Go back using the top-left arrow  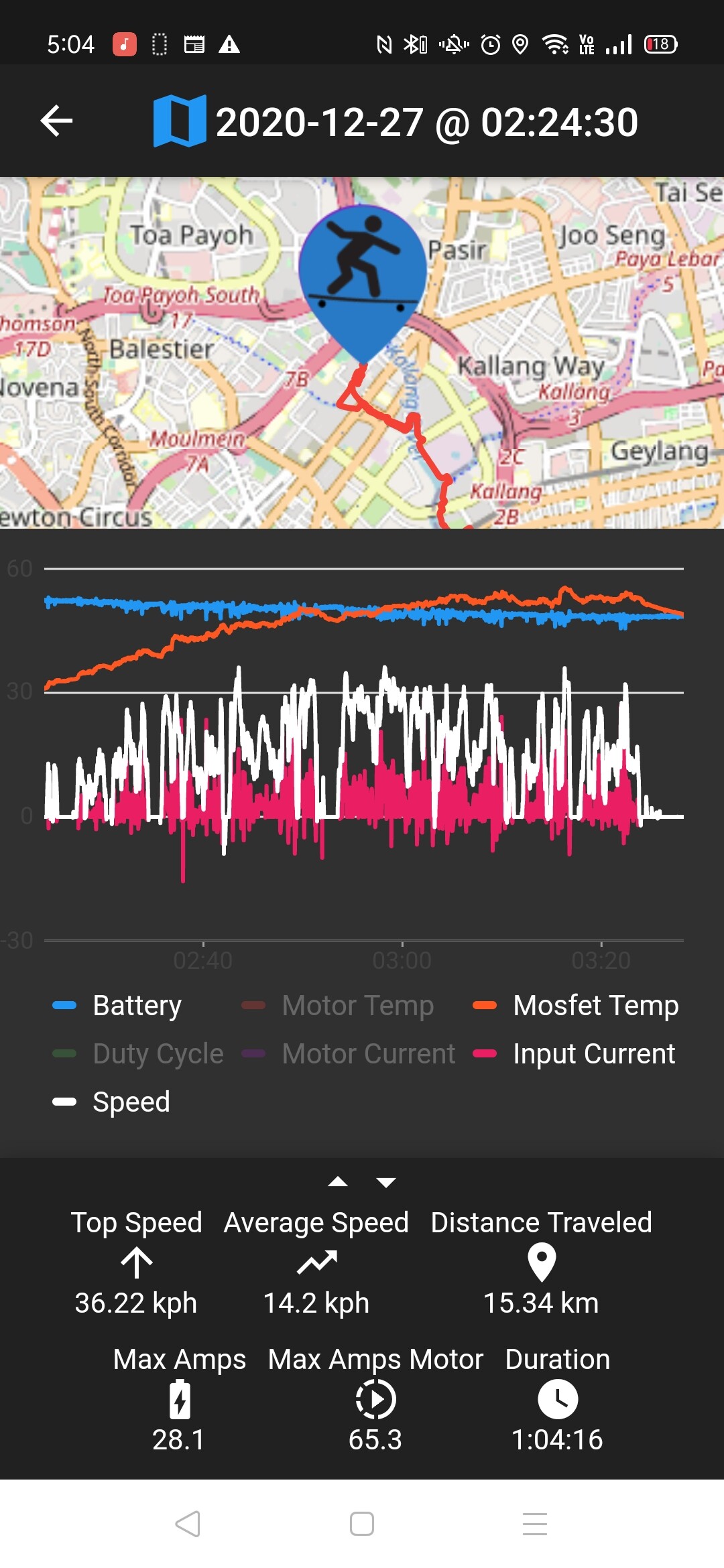[x=56, y=121]
